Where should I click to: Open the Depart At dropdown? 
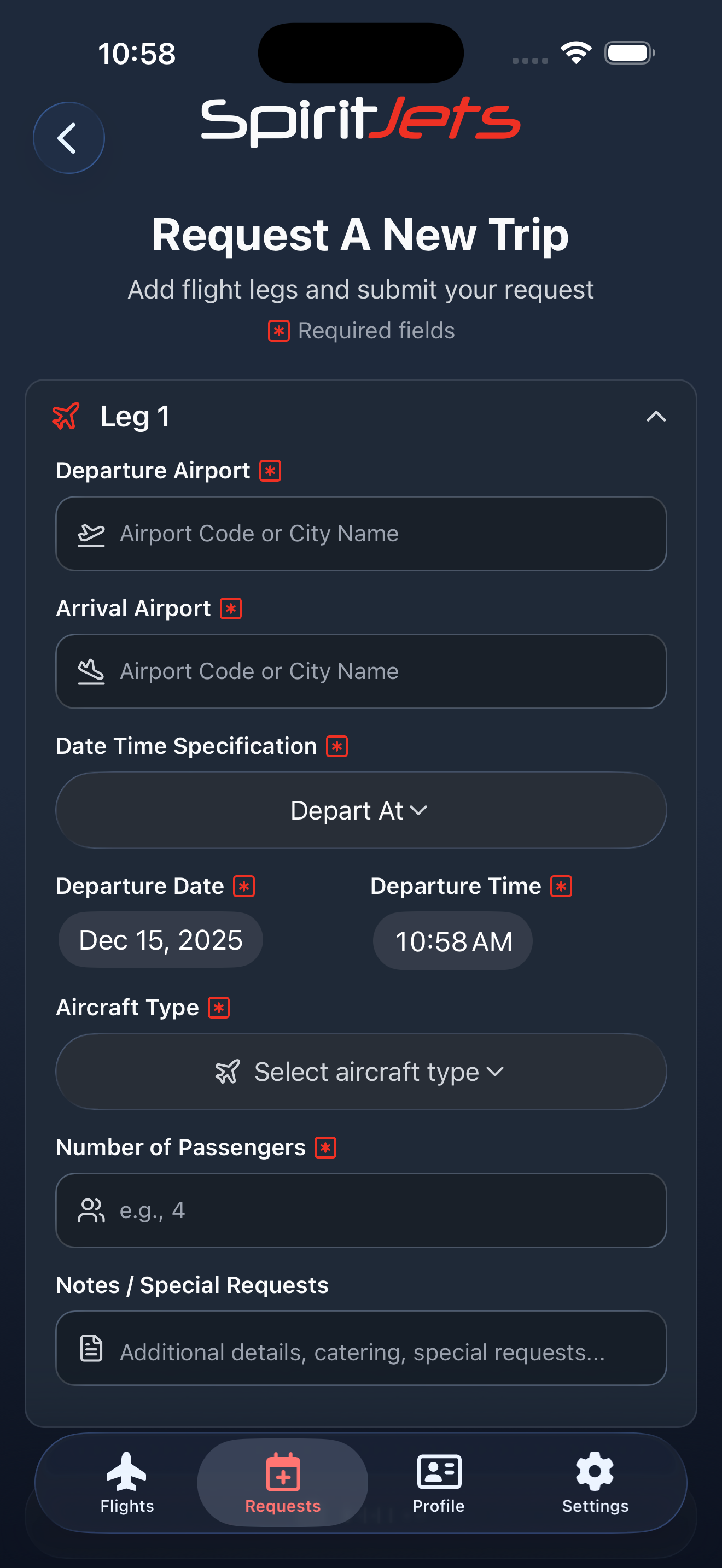tap(361, 810)
